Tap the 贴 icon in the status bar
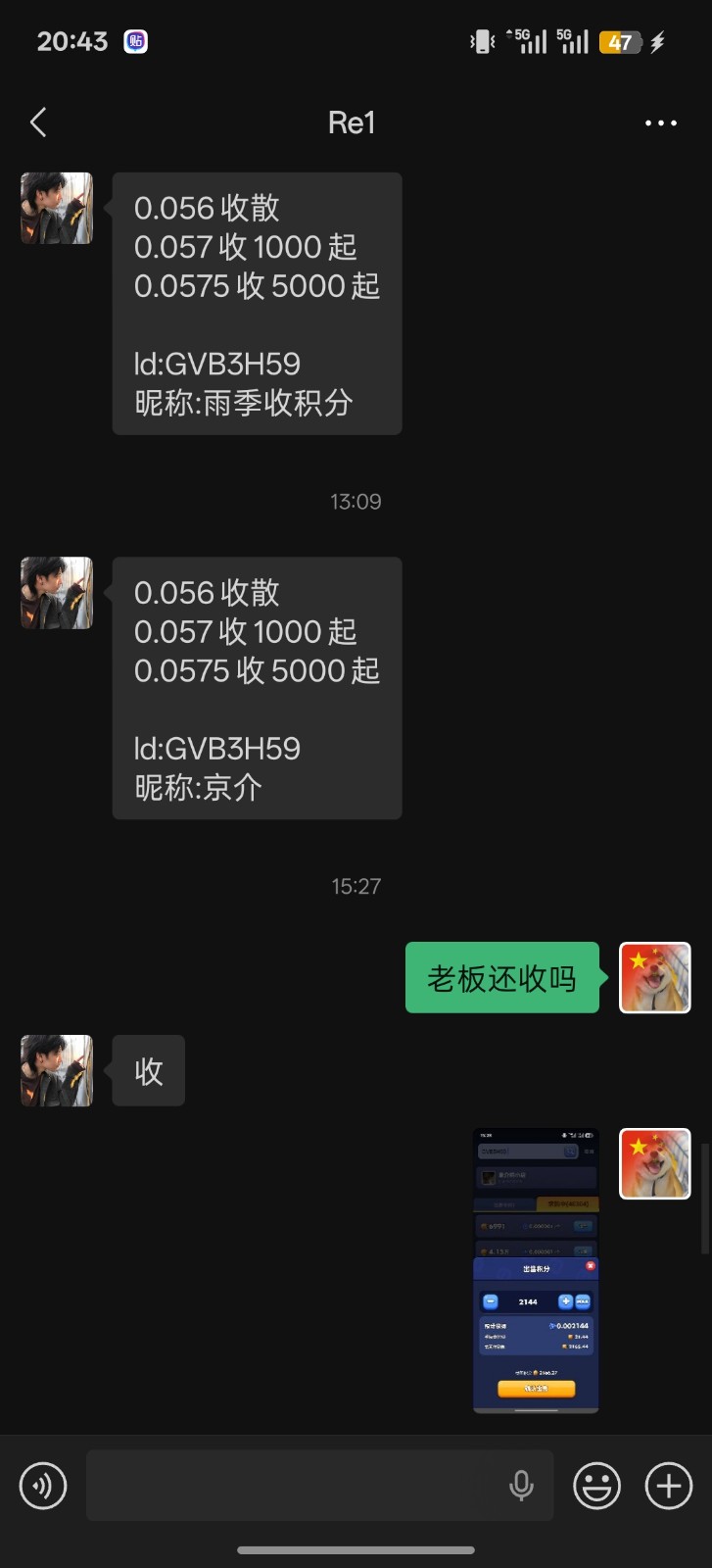This screenshot has height=1568, width=712. (x=134, y=41)
